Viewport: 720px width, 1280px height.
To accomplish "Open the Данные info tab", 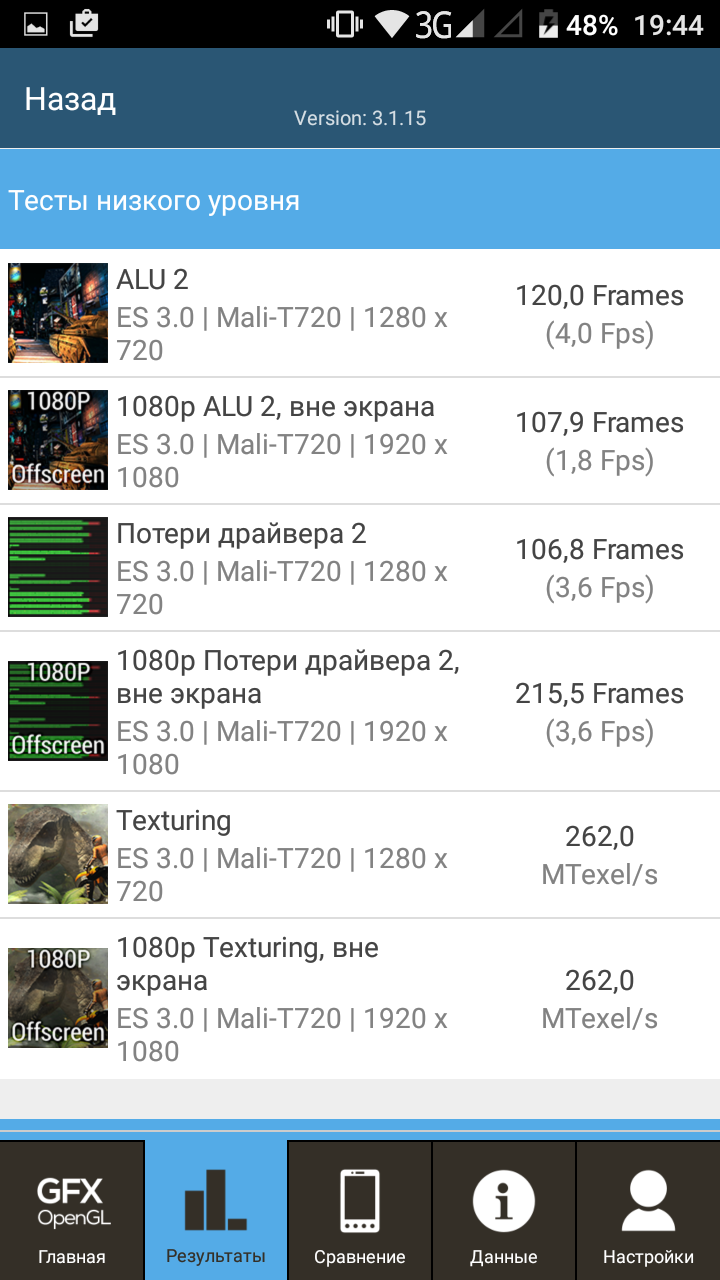I will coord(504,1212).
